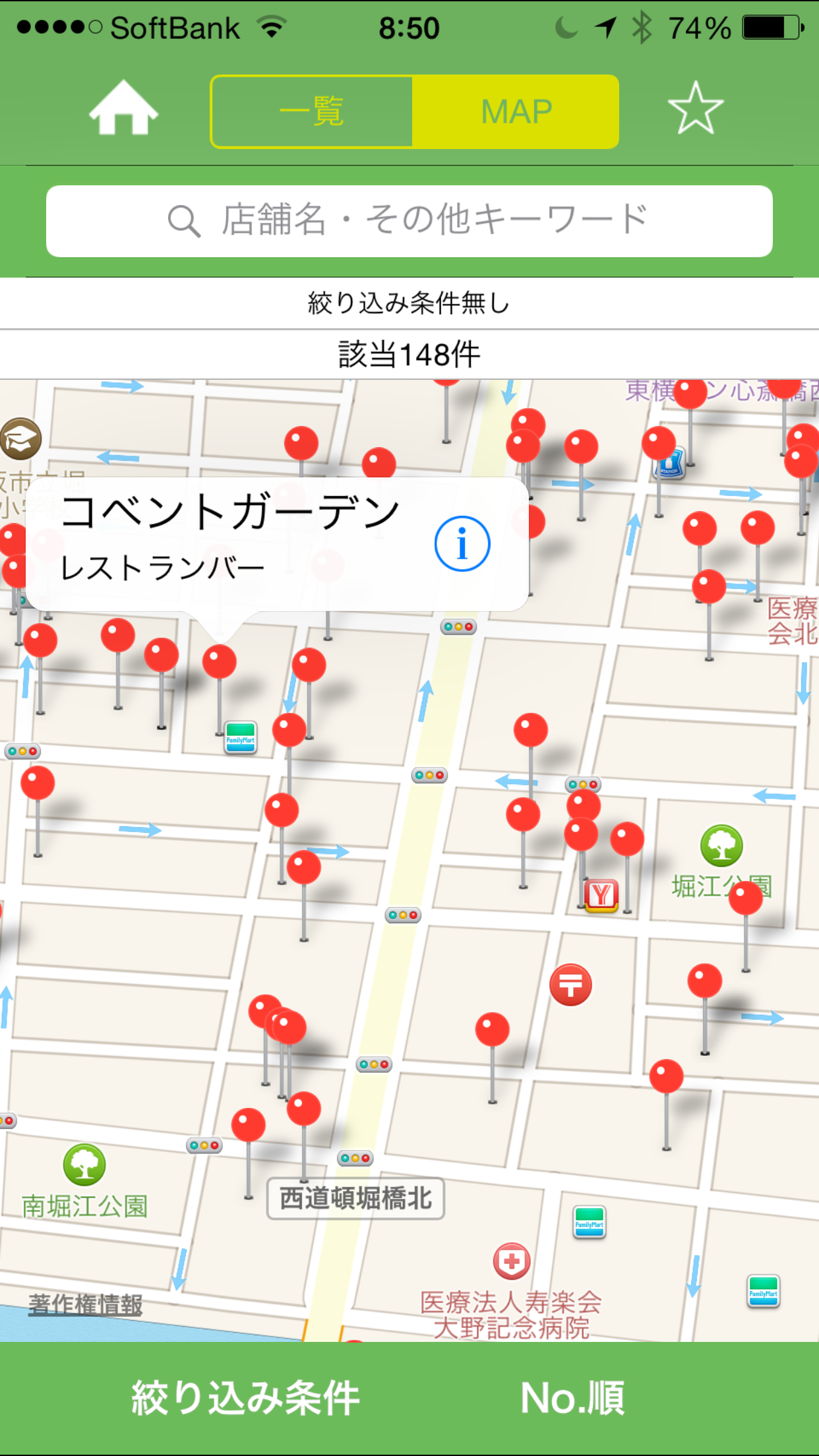Select the MAP tab
This screenshot has width=819, height=1456.
pos(516,111)
